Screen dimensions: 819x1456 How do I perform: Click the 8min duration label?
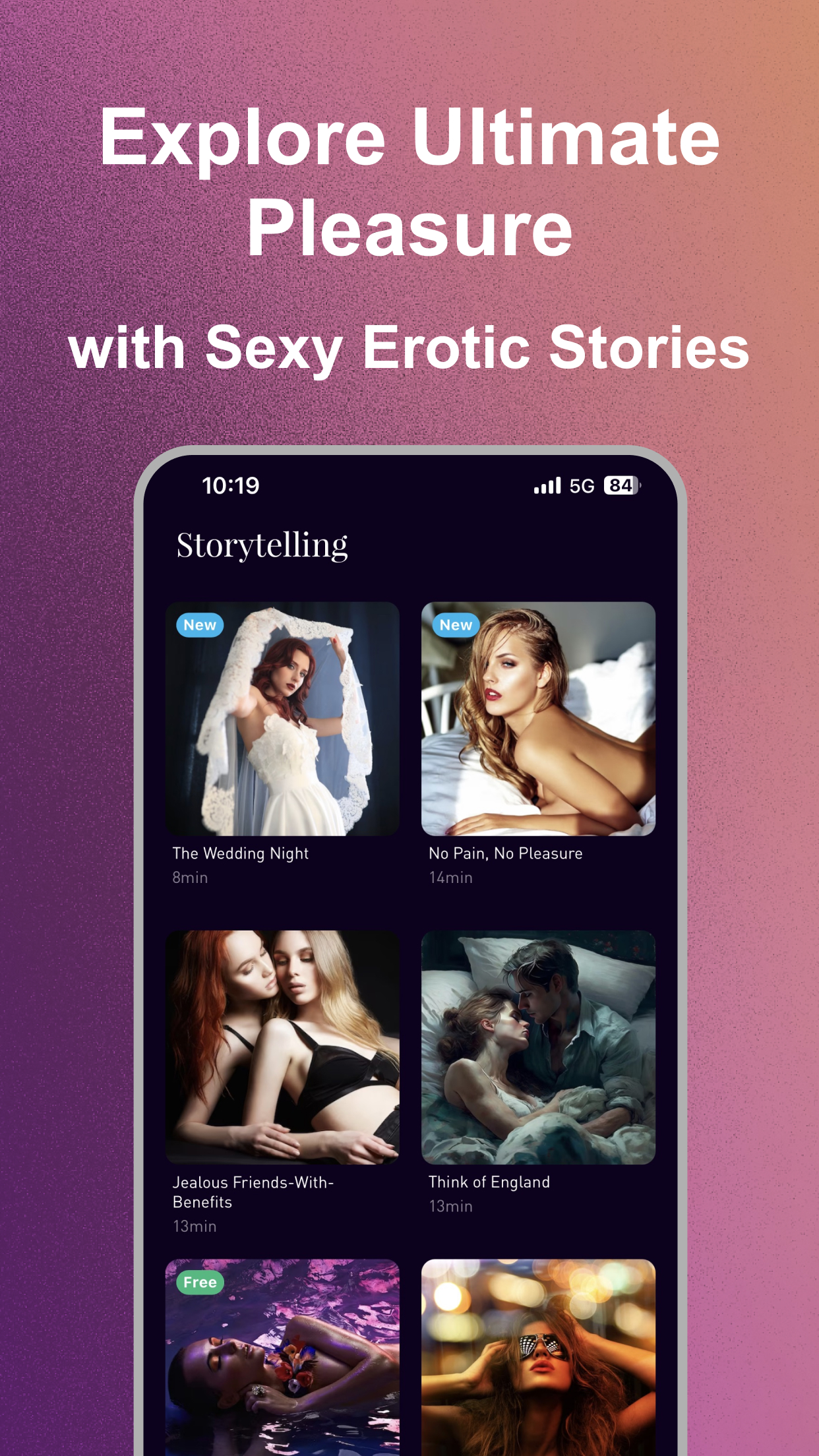[x=190, y=877]
